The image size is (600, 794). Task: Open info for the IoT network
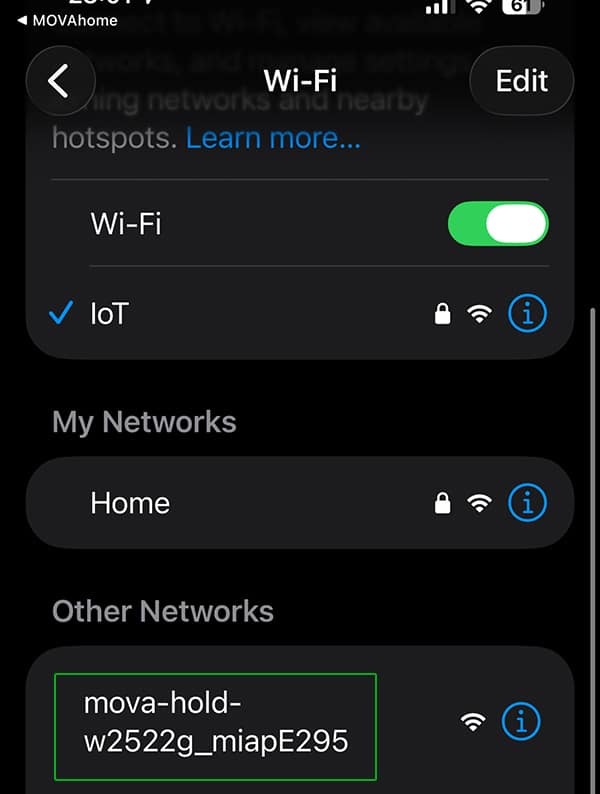coord(527,314)
